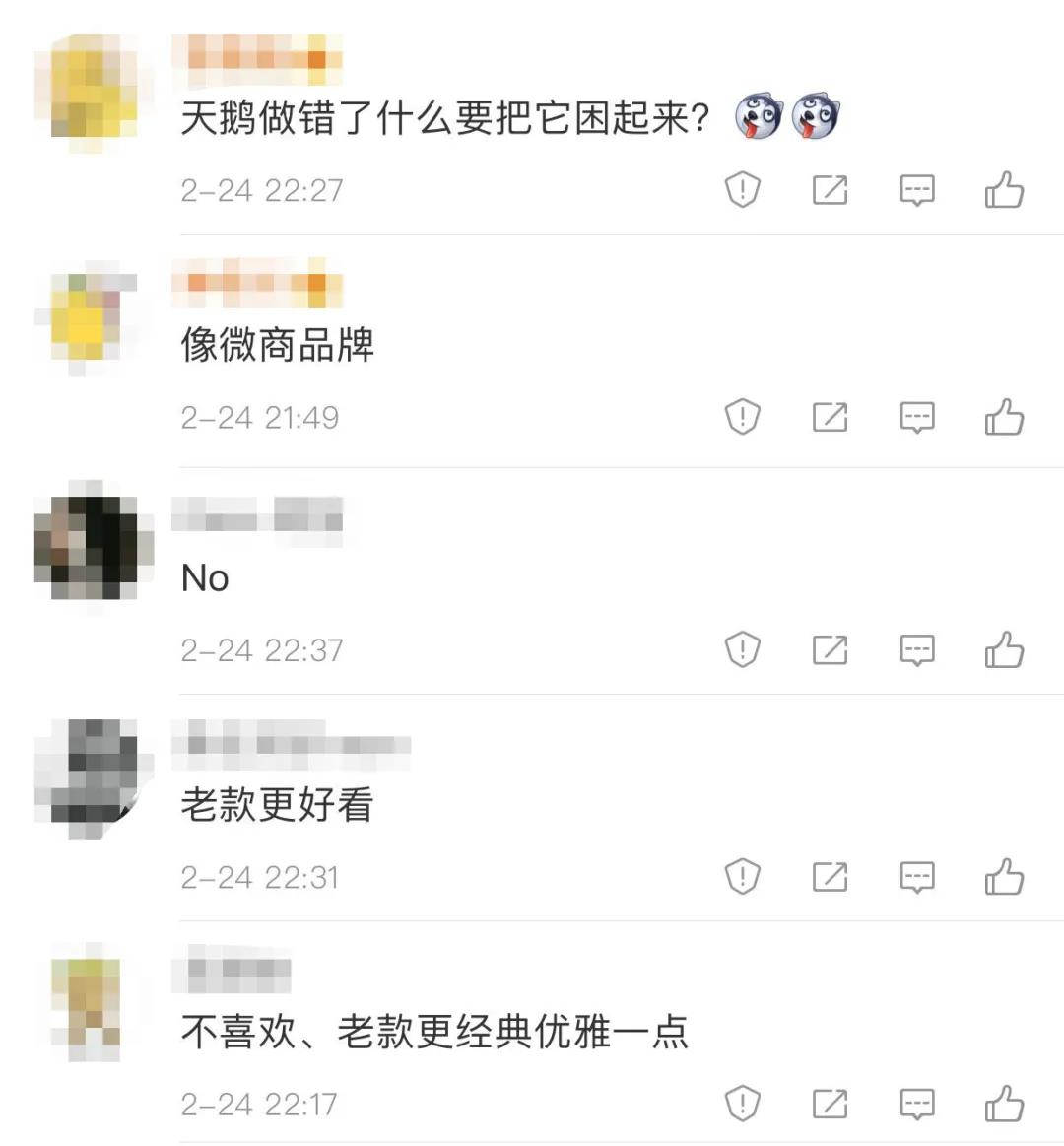The height and width of the screenshot is (1146, 1064).
Task: Reply to the comment posted at 22:27
Action: coord(917,191)
